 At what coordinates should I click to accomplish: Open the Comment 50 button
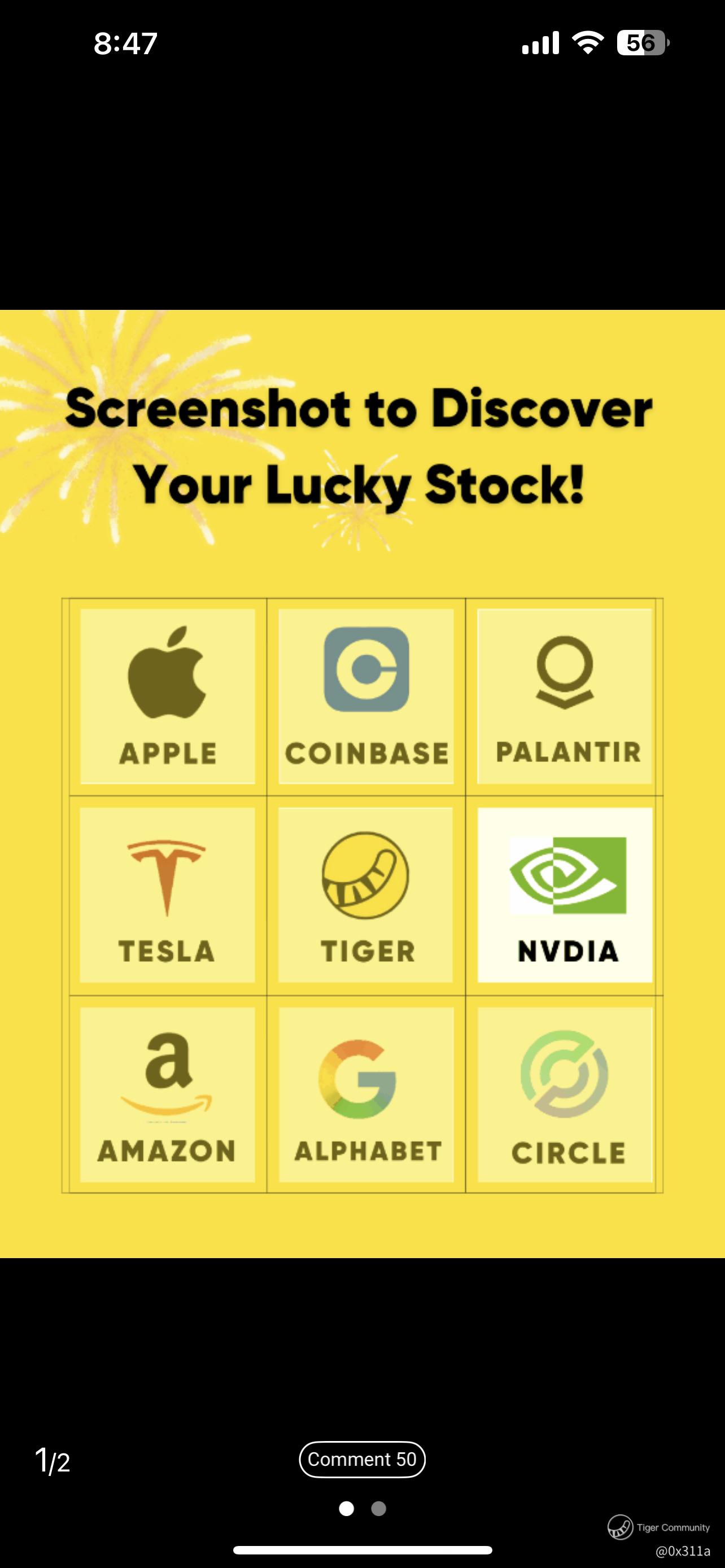pyautogui.click(x=361, y=1459)
